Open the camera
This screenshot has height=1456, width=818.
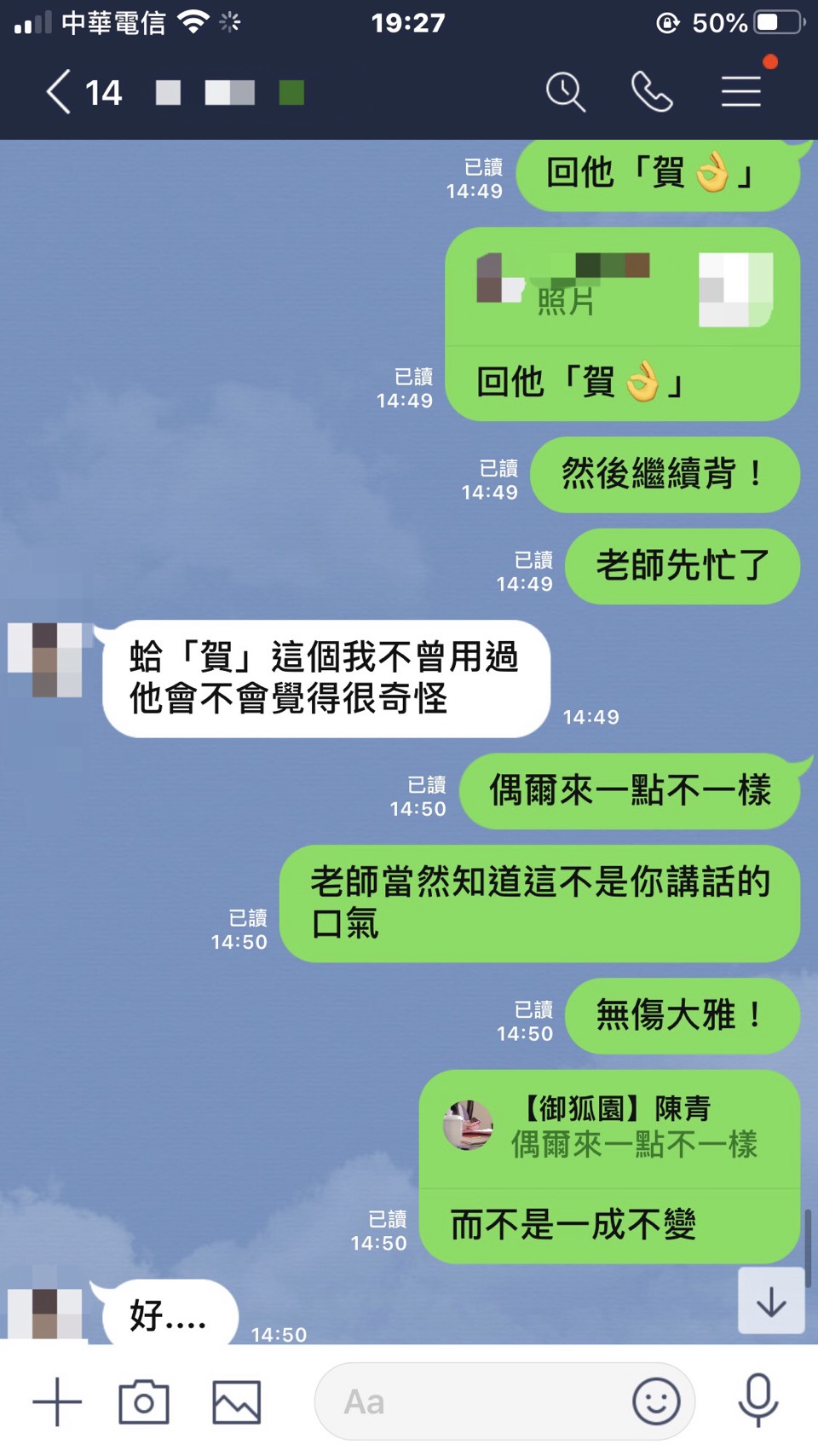pyautogui.click(x=144, y=1401)
